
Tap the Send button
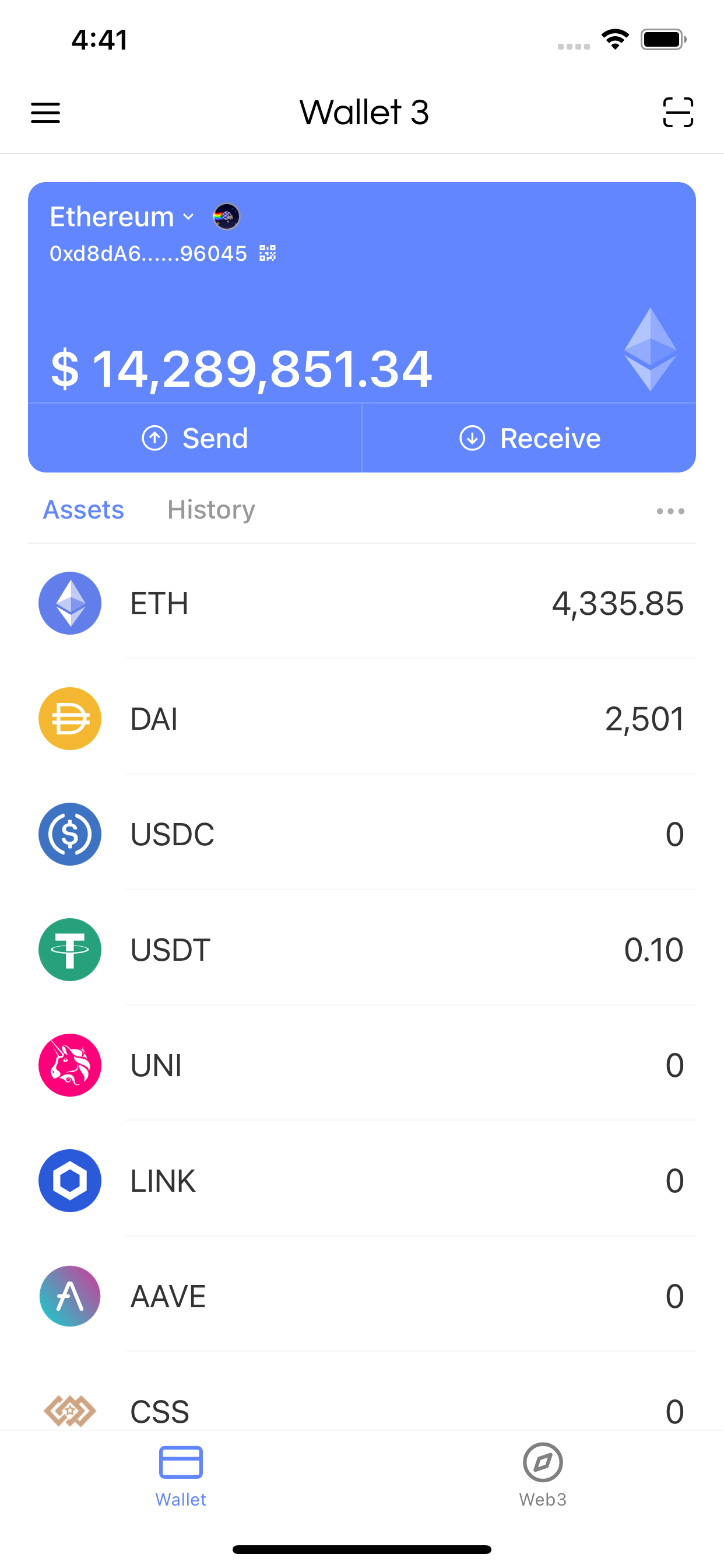pos(195,438)
